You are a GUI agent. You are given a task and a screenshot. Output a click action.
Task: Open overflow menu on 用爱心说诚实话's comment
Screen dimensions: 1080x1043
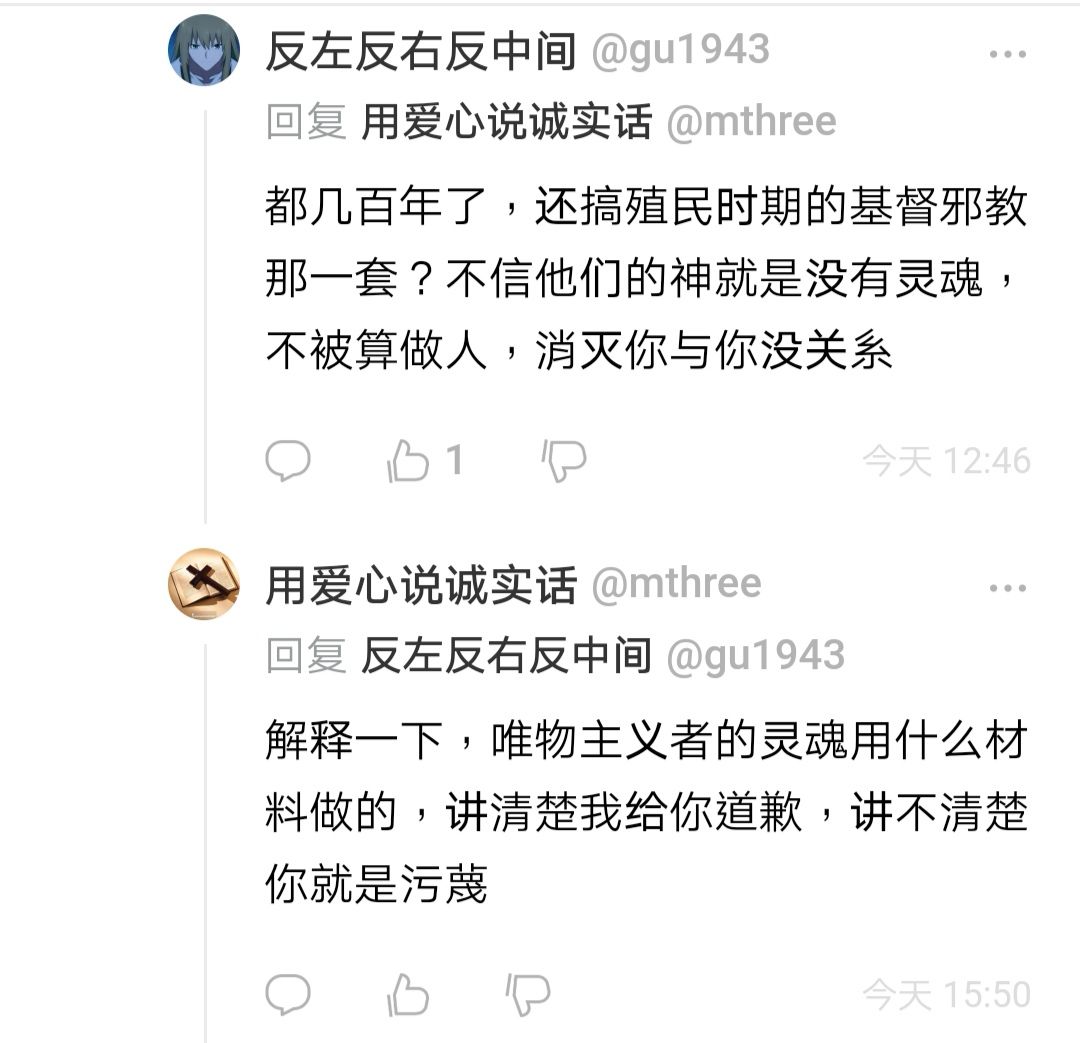(1007, 589)
